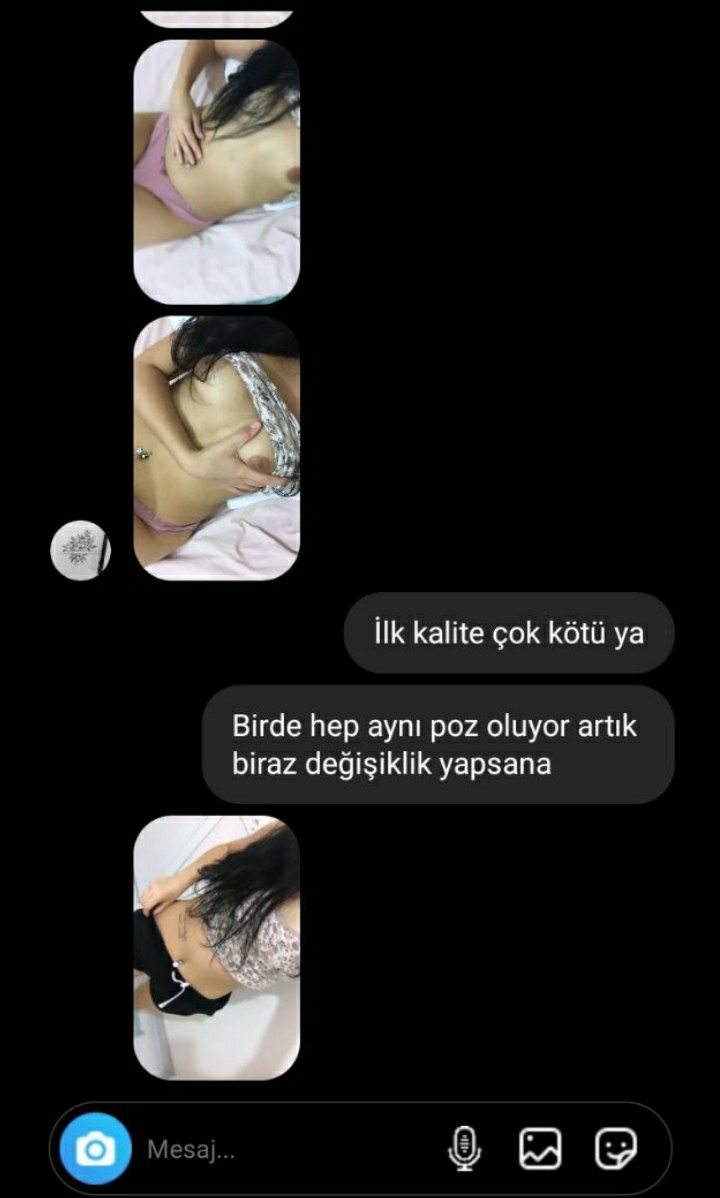
Task: Select the message reading 'İlk kalite çok kötü ya'
Action: 508,632
